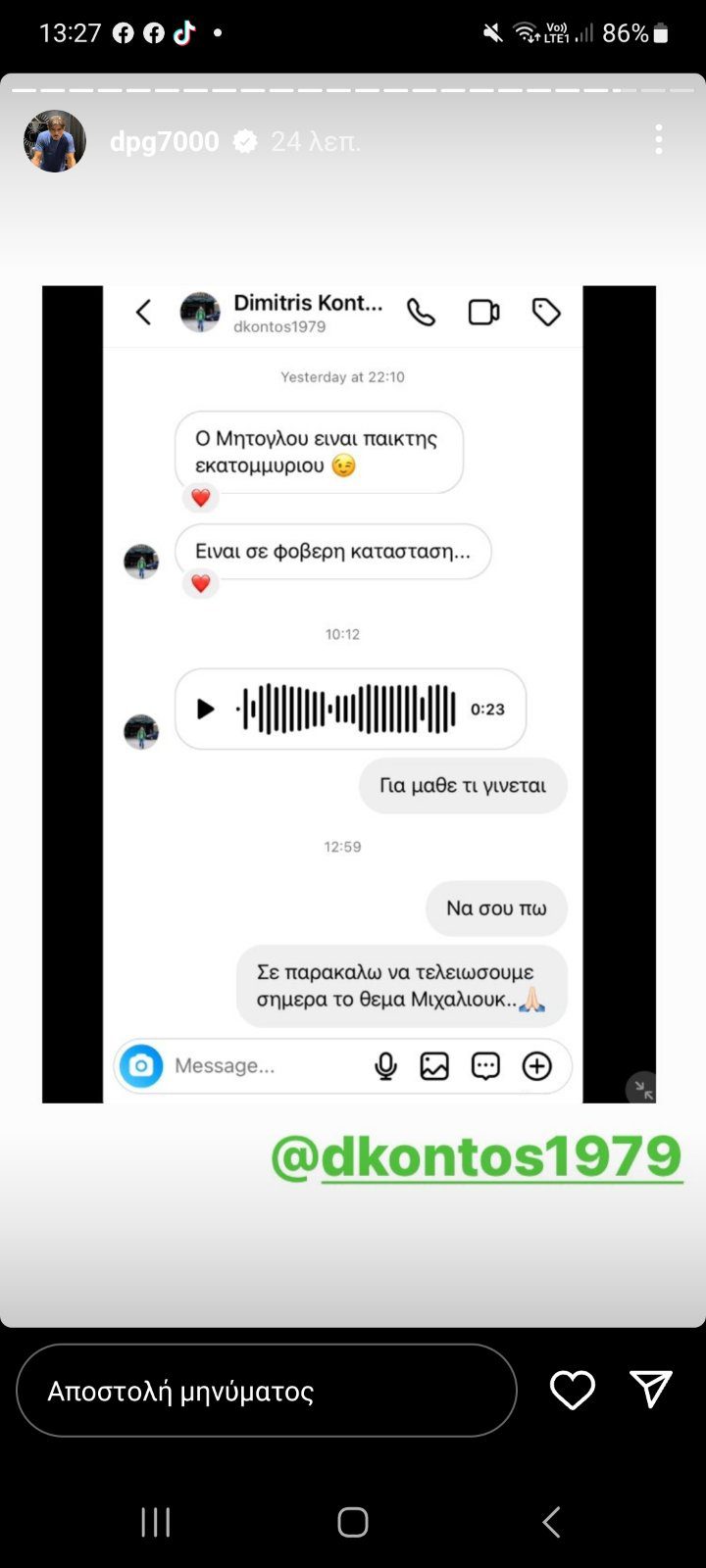
Task: Go back with the system back button
Action: click(552, 1522)
